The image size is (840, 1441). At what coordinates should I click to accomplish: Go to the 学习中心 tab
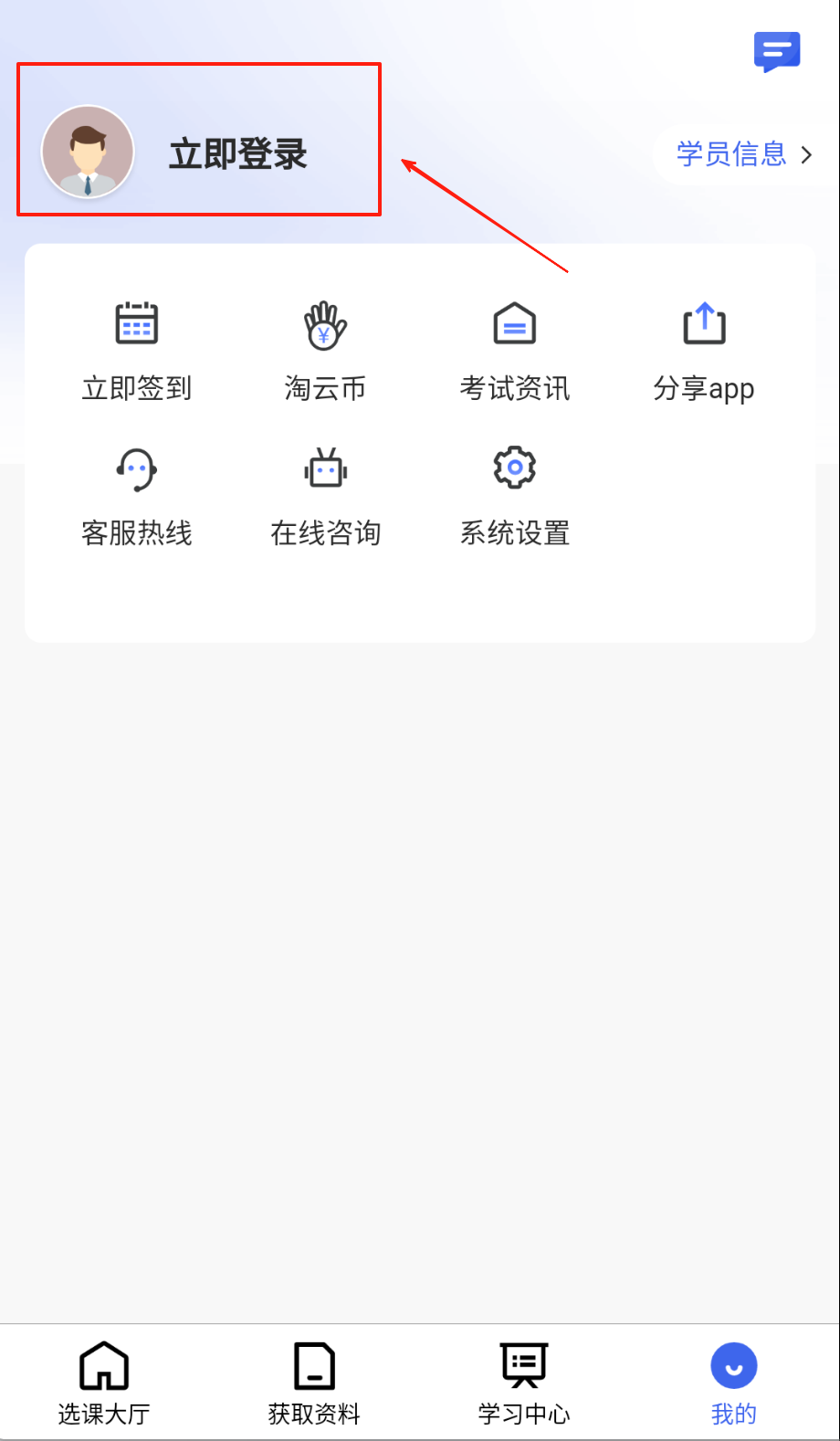click(524, 1383)
